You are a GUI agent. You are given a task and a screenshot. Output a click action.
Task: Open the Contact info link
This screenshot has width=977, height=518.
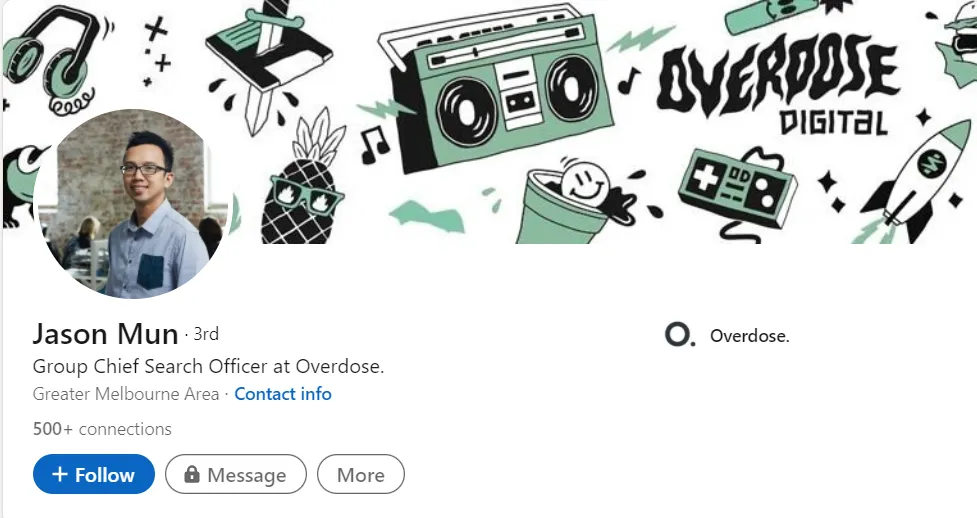(x=283, y=394)
